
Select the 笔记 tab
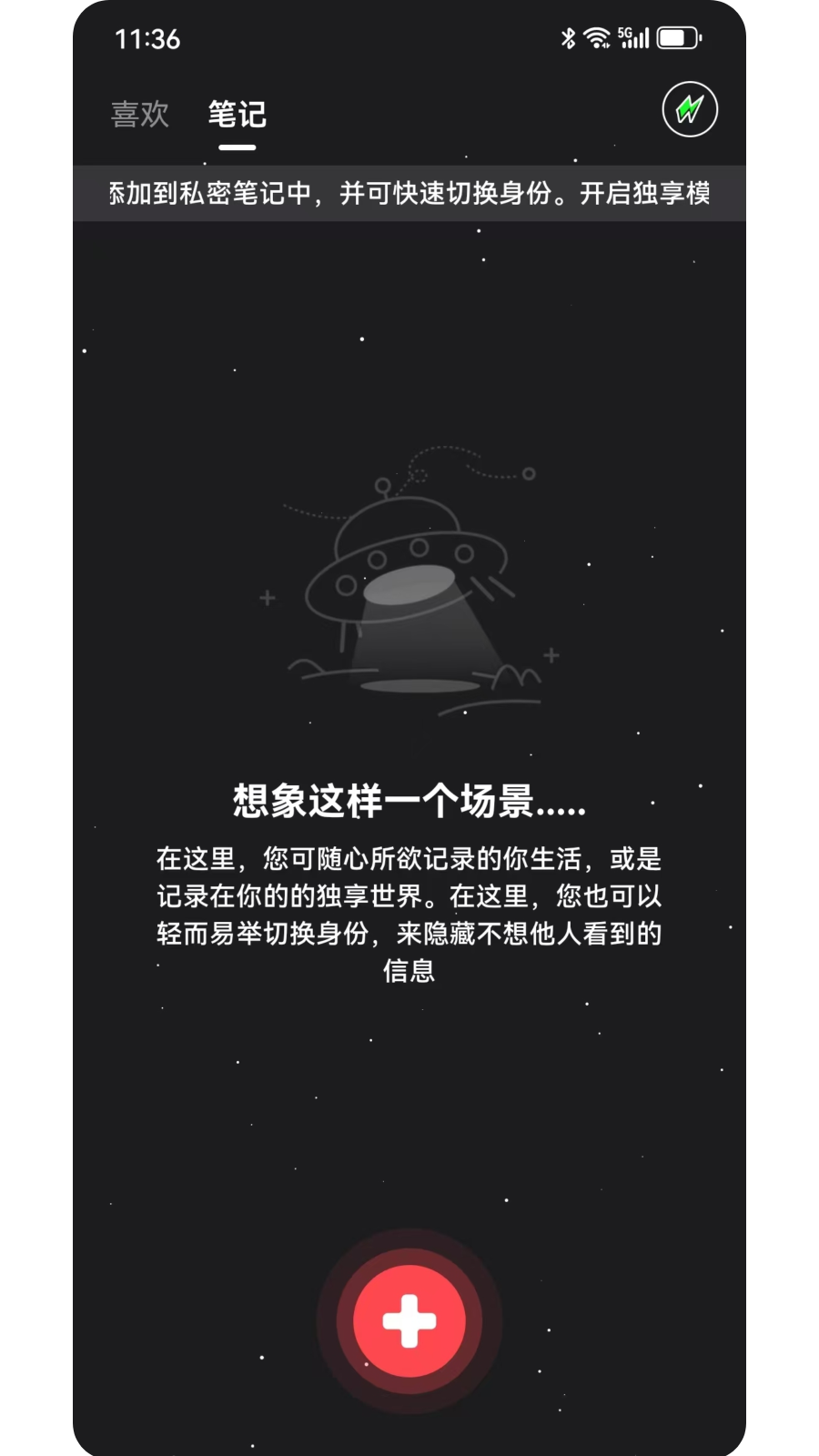click(x=237, y=115)
